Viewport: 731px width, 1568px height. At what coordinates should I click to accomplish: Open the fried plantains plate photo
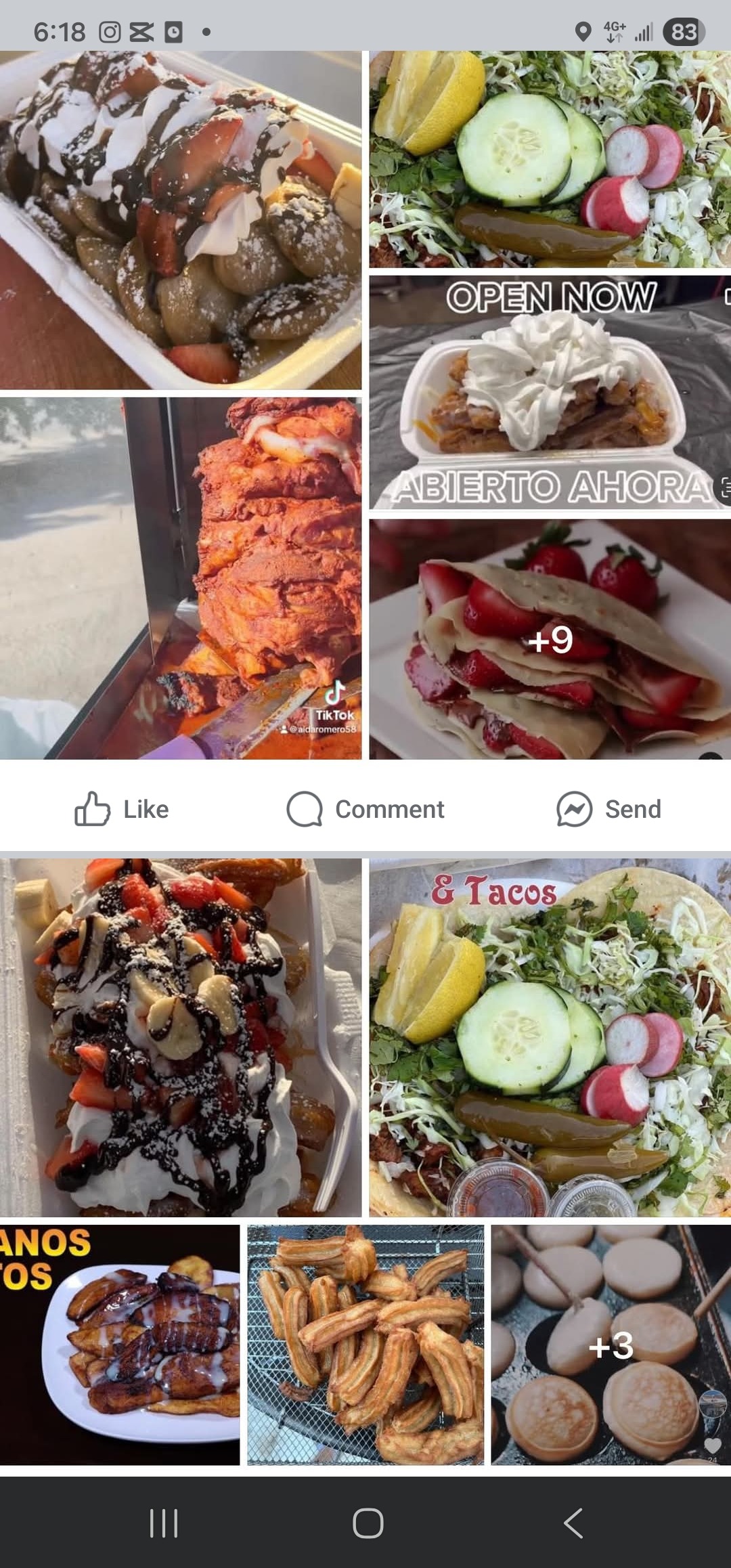120,1345
